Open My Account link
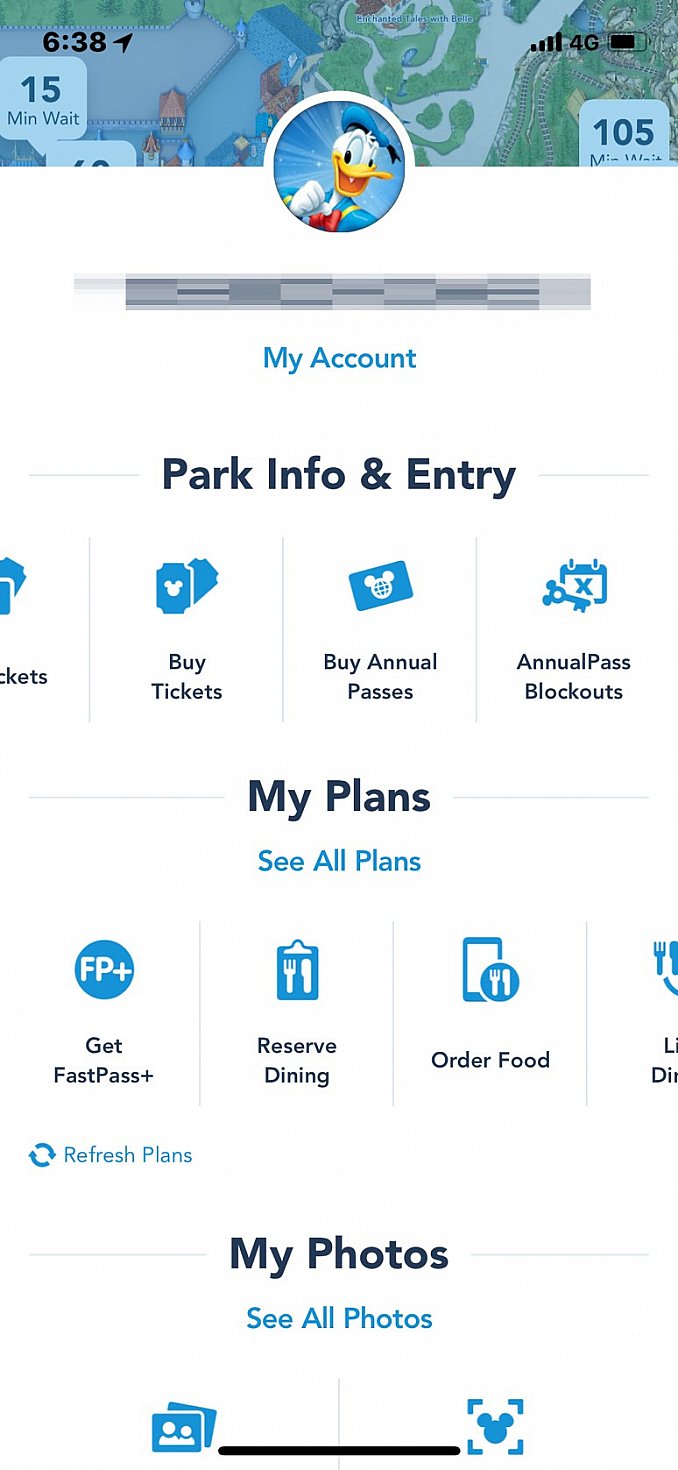Image resolution: width=678 pixels, height=1470 pixels. 339,358
